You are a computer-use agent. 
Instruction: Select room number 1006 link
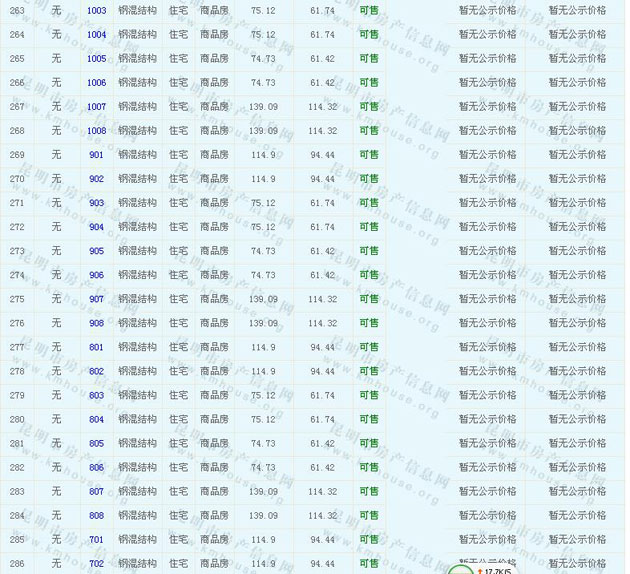tap(96, 82)
